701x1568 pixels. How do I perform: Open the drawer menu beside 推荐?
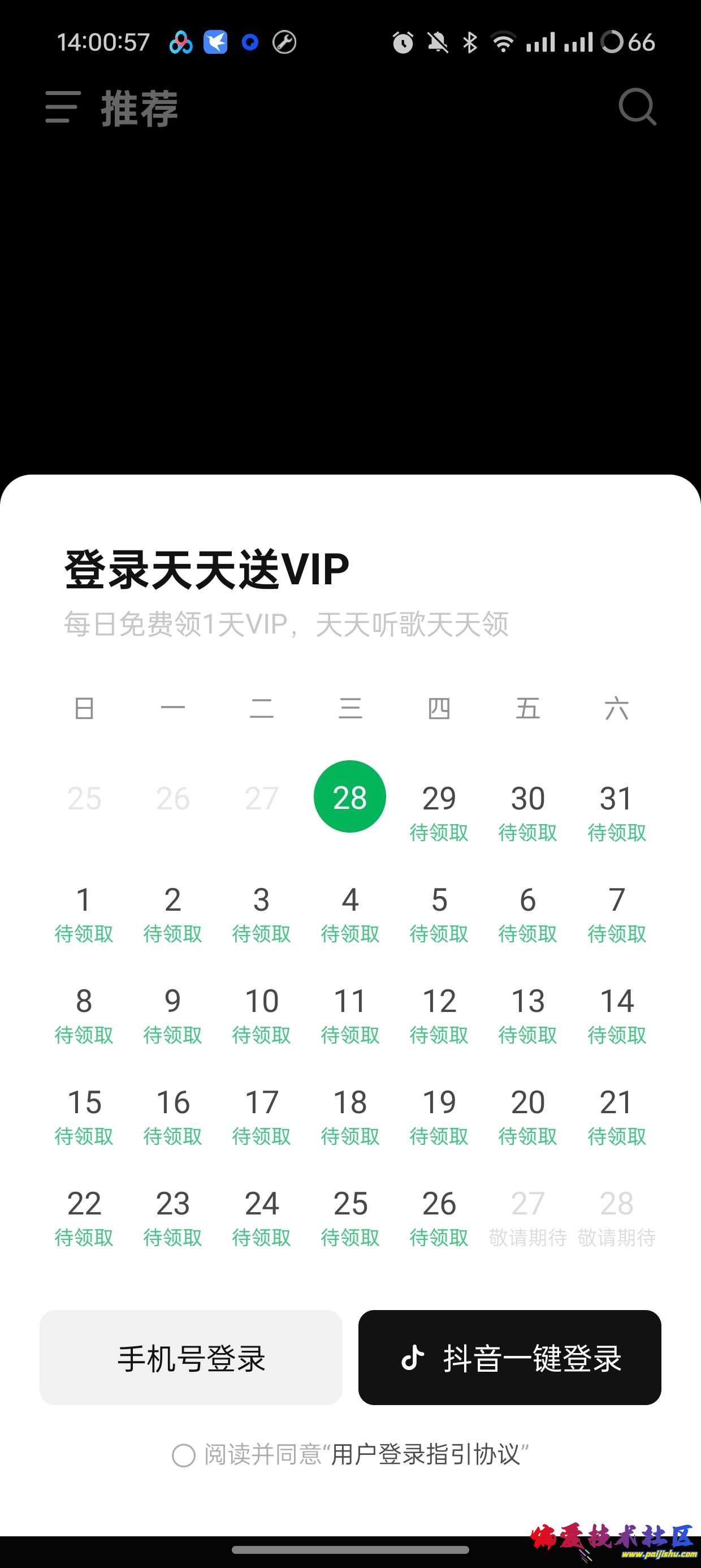[x=63, y=107]
